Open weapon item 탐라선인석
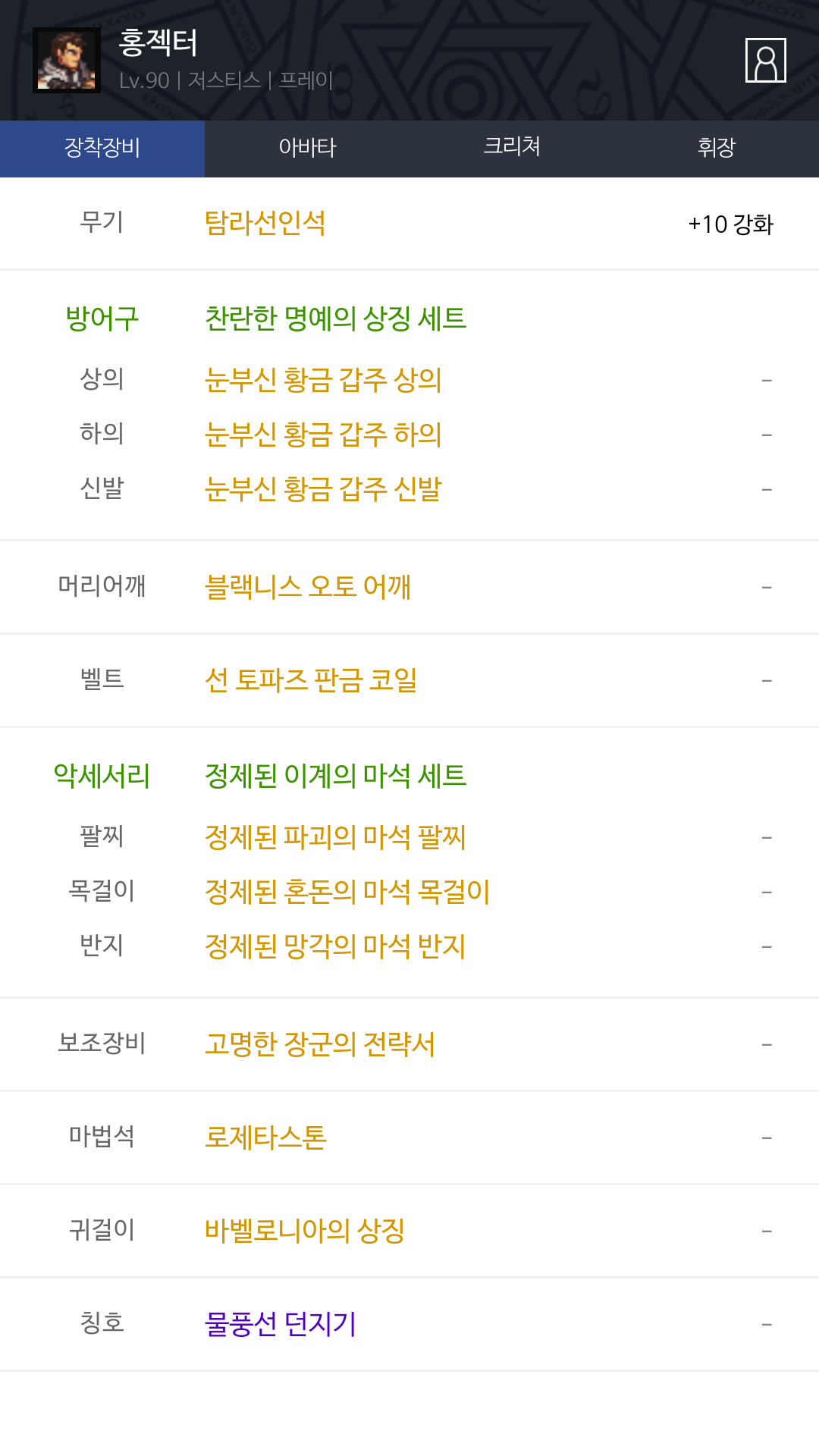 point(265,224)
